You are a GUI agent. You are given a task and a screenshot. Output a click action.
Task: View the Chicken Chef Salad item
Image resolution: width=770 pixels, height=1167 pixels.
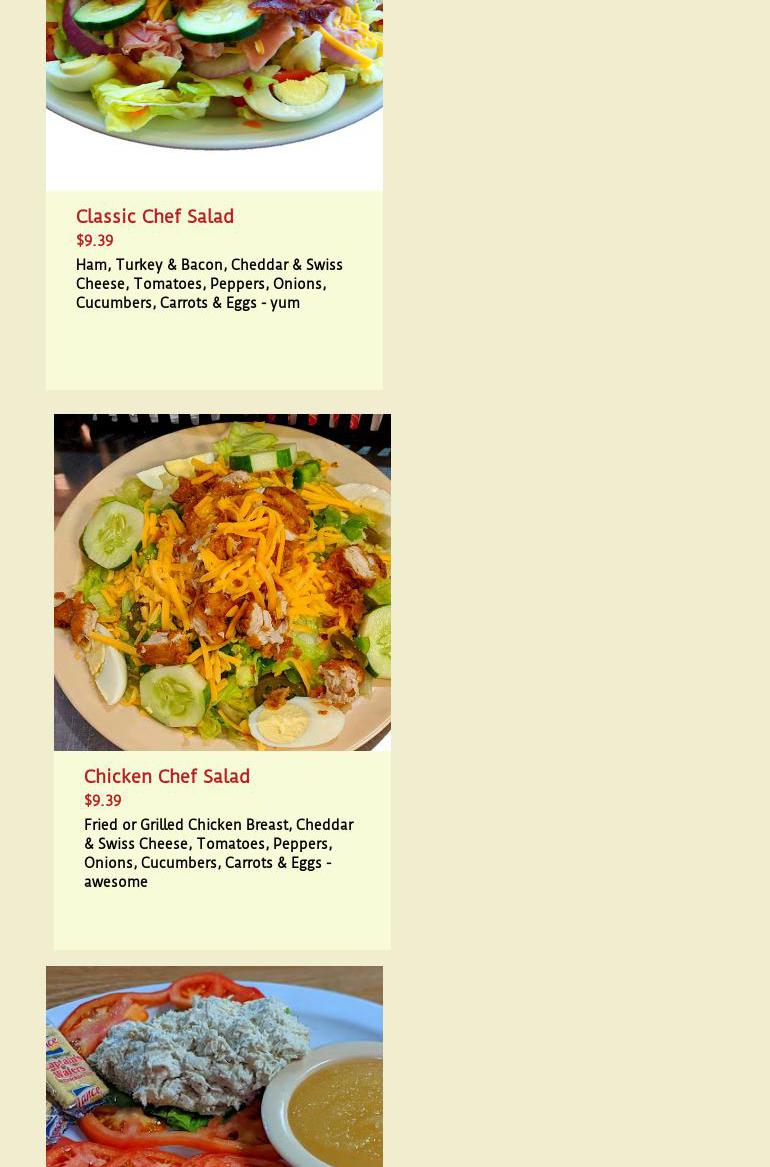(167, 777)
